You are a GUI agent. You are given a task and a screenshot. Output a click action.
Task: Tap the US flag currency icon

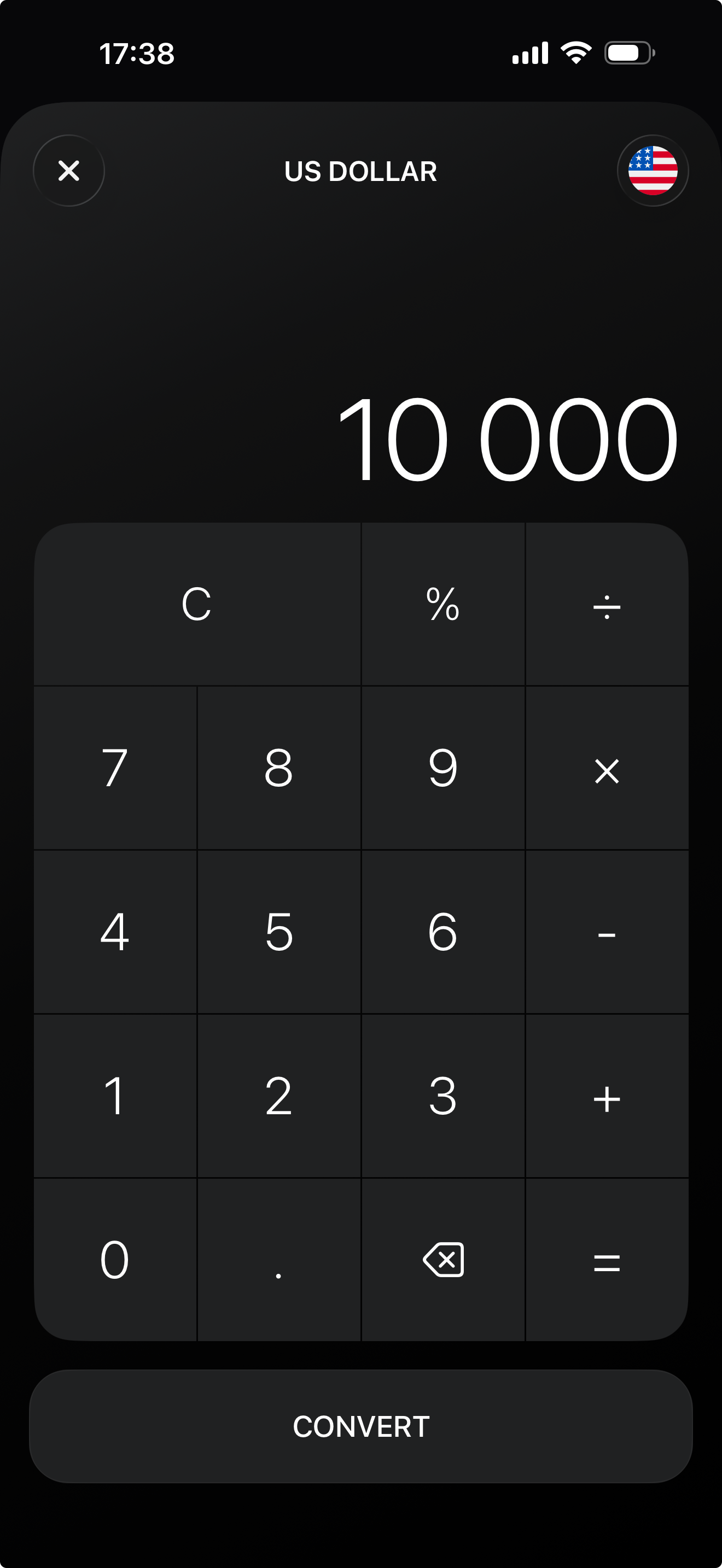(653, 171)
